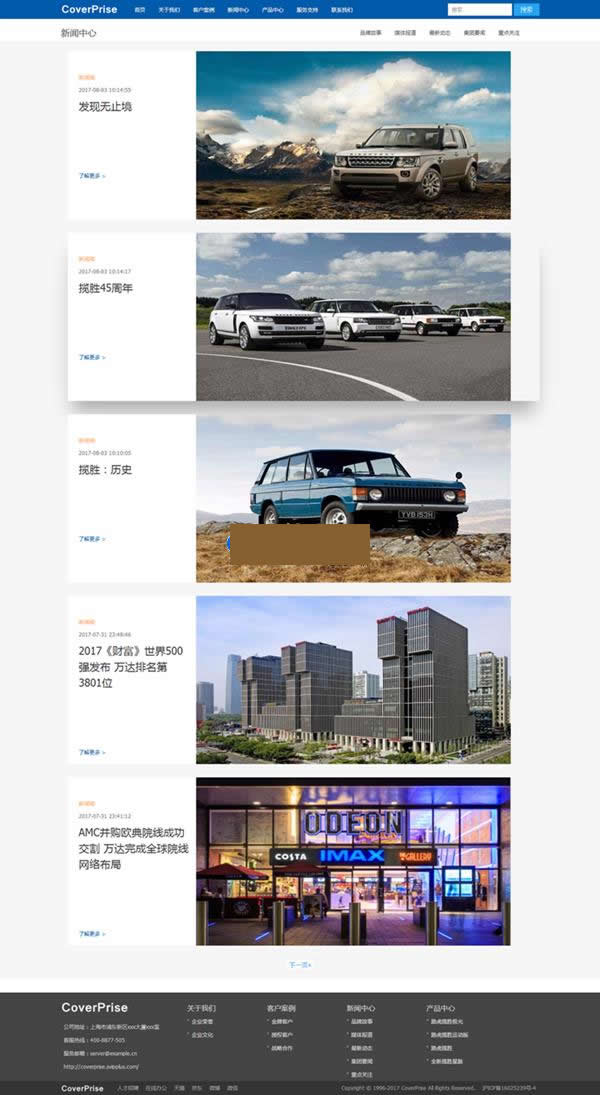The width and height of the screenshot is (600, 1095).
Task: Go to 关于我们 in top navigation
Action: (169, 9)
